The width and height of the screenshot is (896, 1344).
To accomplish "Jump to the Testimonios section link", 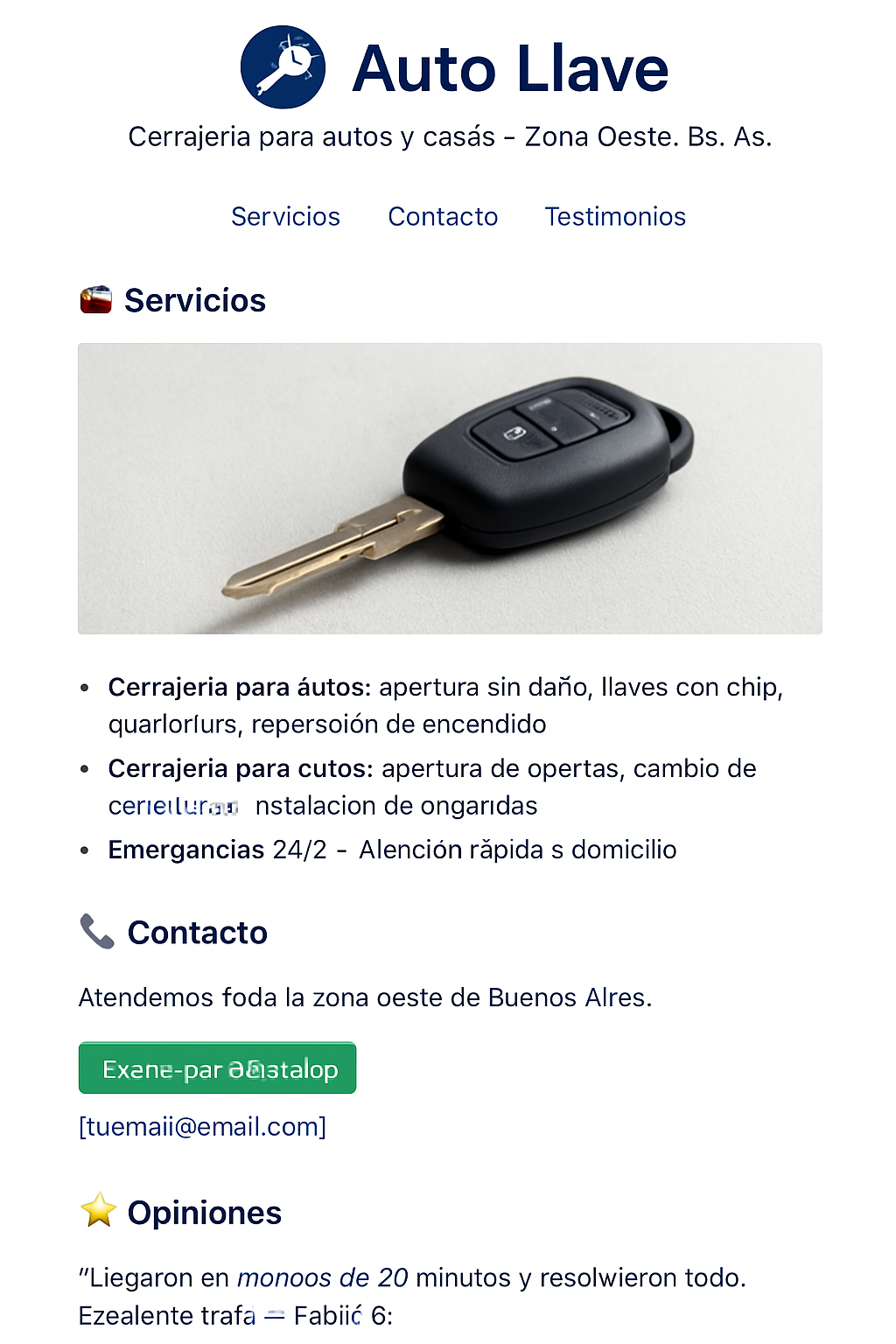I will pos(615,216).
